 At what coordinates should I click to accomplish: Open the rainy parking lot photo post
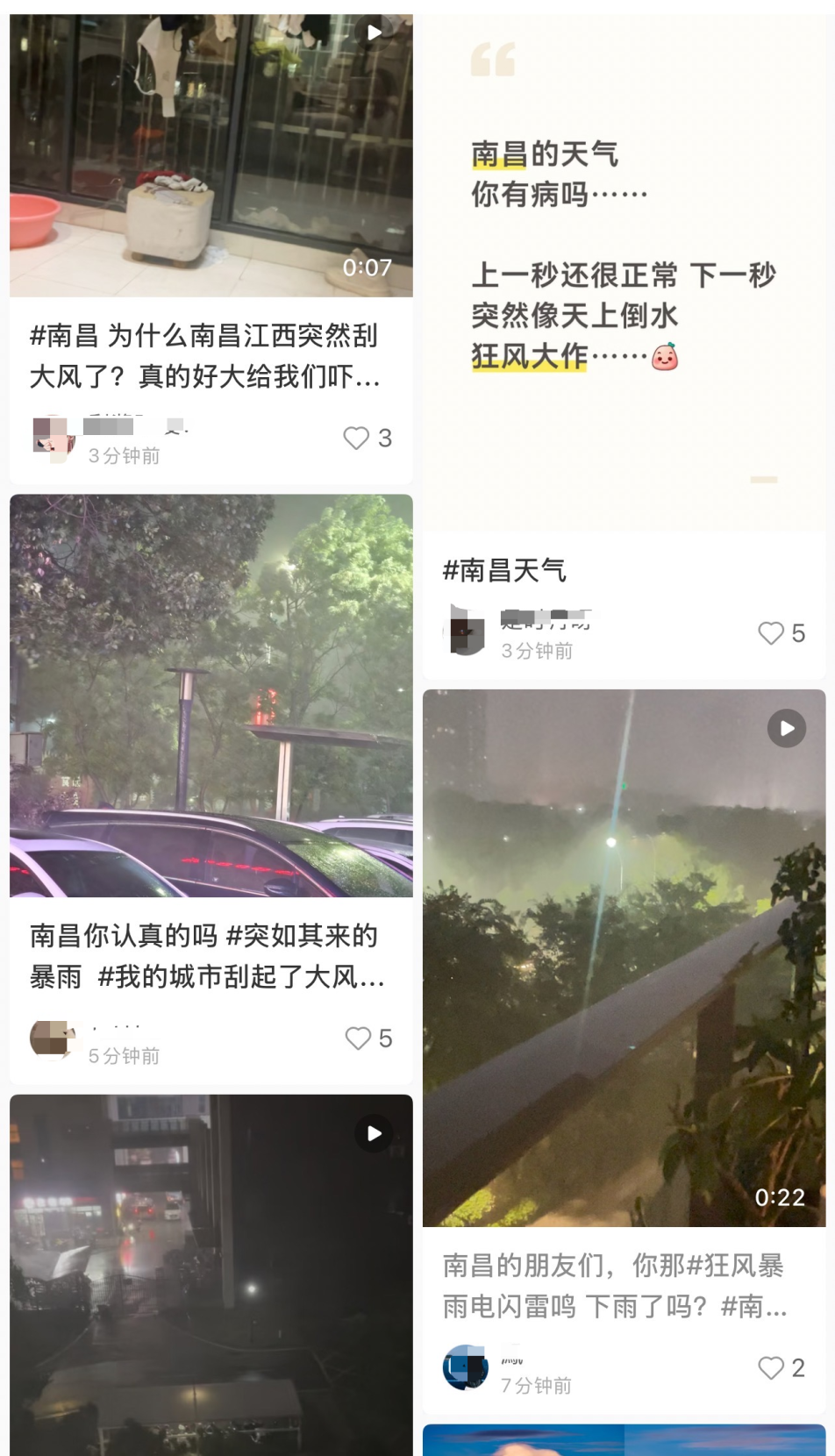[211, 696]
